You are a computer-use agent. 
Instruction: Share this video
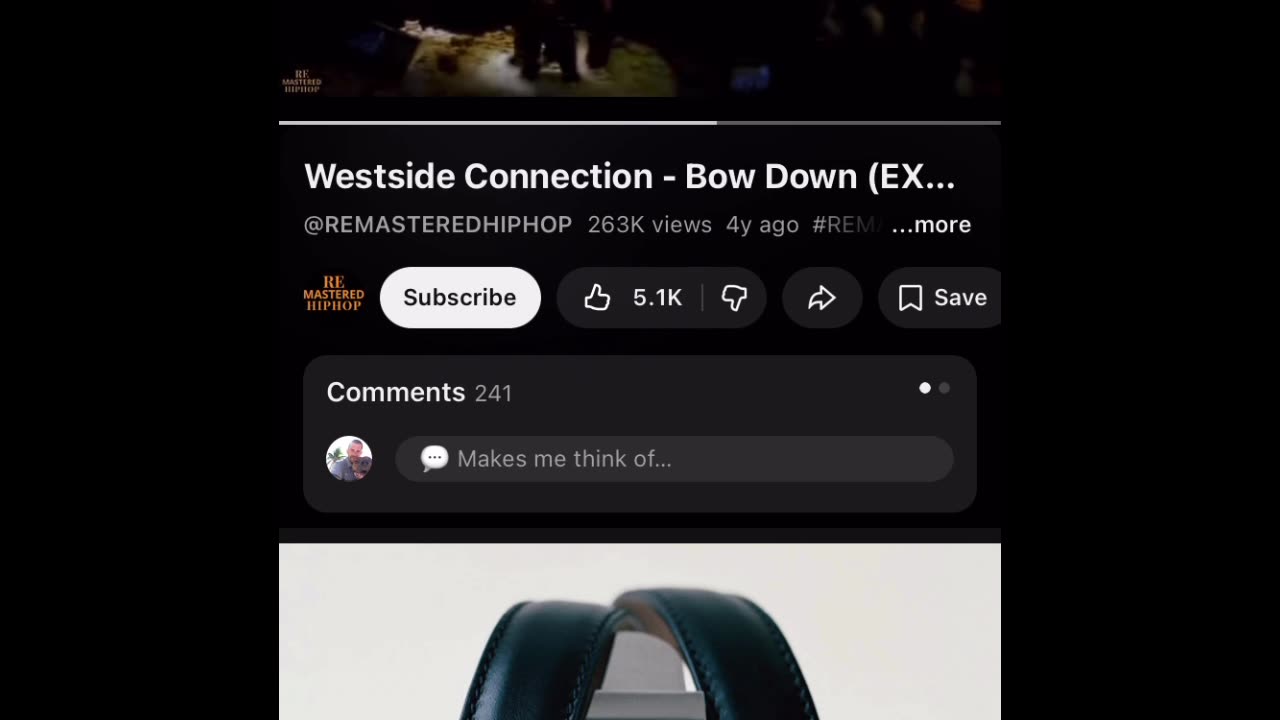click(822, 297)
